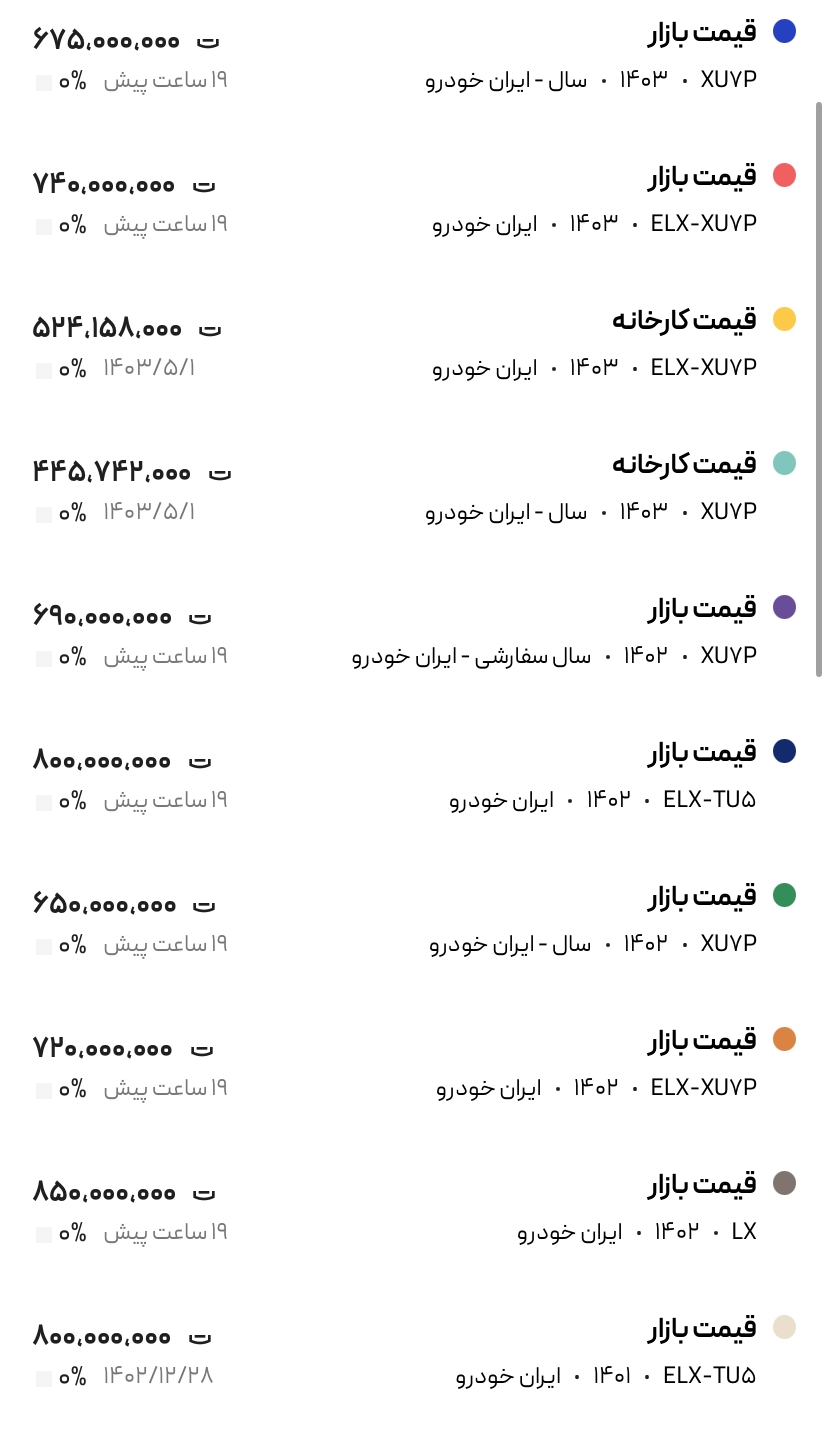
Task: Toggle the percentage checkbox under 675,000,000 price
Action: pos(44,83)
